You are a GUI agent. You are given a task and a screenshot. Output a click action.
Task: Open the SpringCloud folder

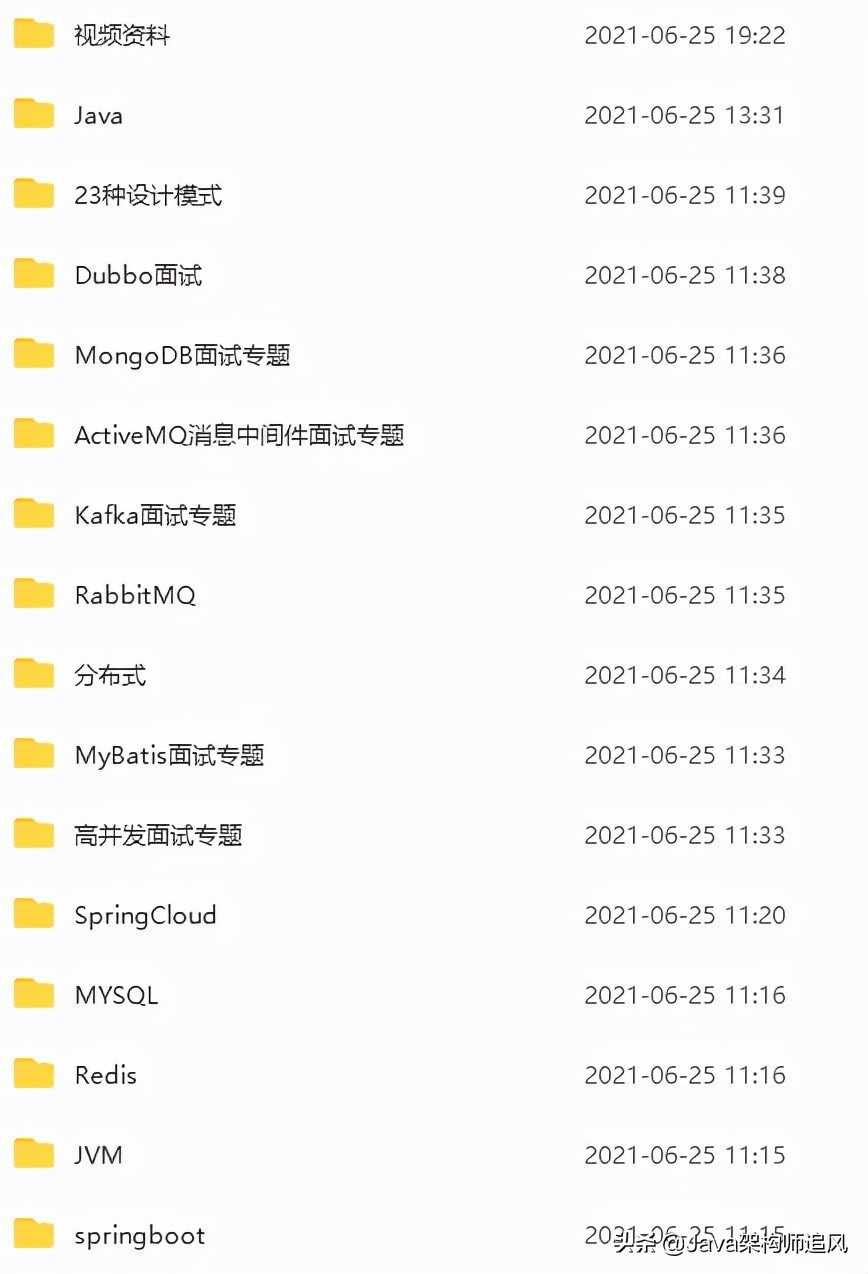(145, 916)
